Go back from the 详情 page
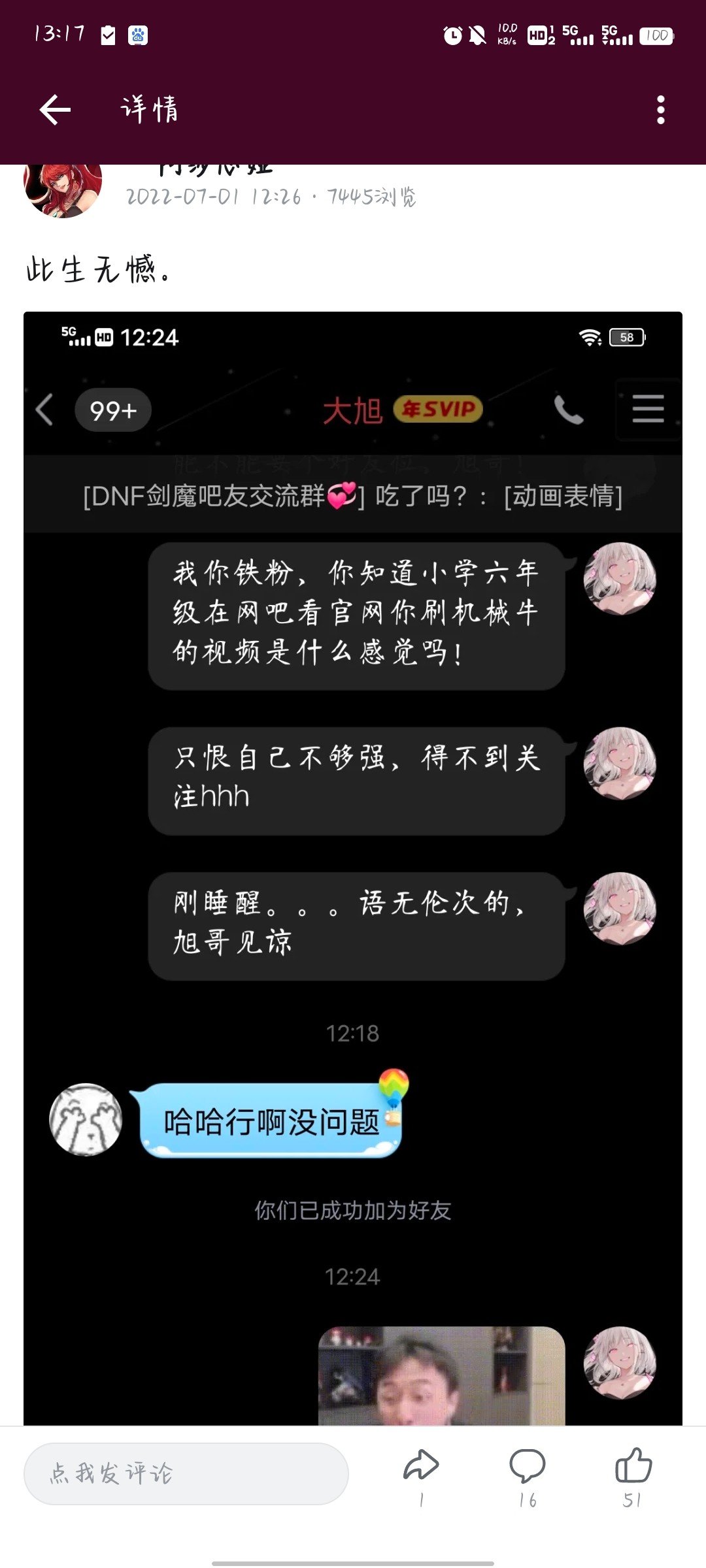This screenshot has height=1568, width=706. pos(55,109)
